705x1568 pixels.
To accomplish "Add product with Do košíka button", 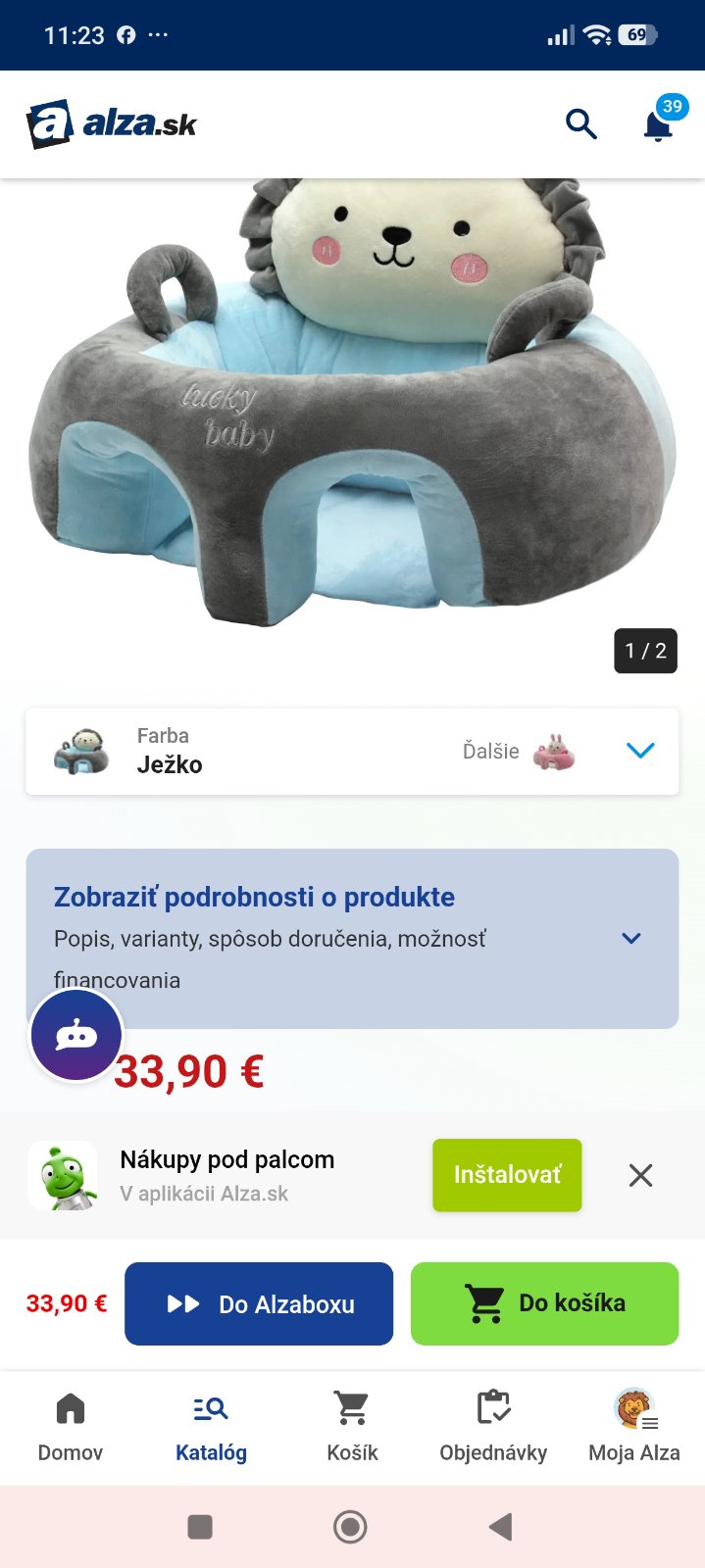I will point(544,1303).
